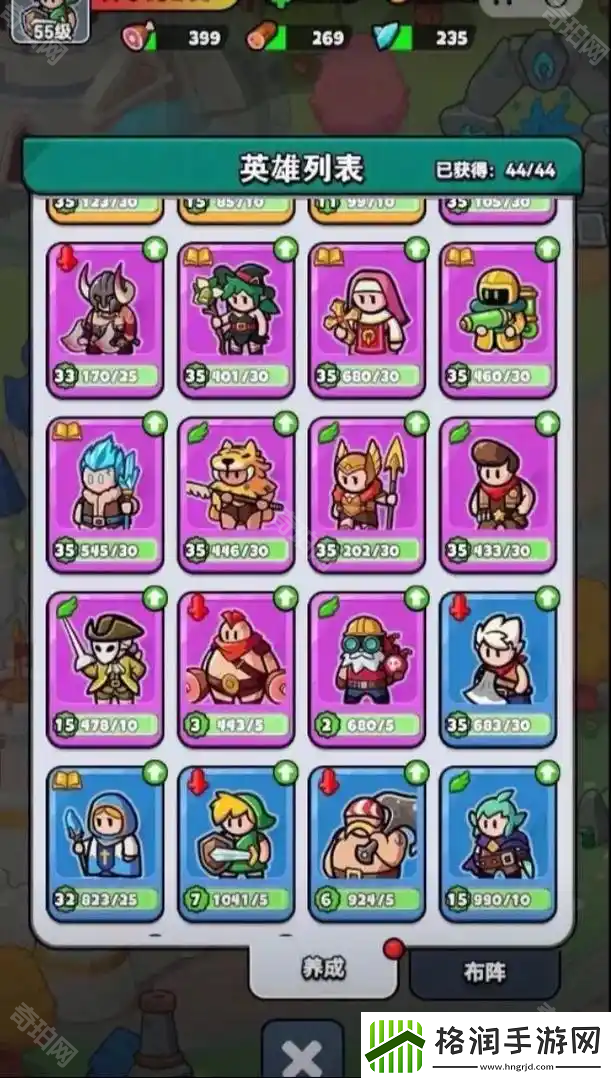Open the horned helmet warrior card 170/25
The image size is (611, 1078).
105,319
